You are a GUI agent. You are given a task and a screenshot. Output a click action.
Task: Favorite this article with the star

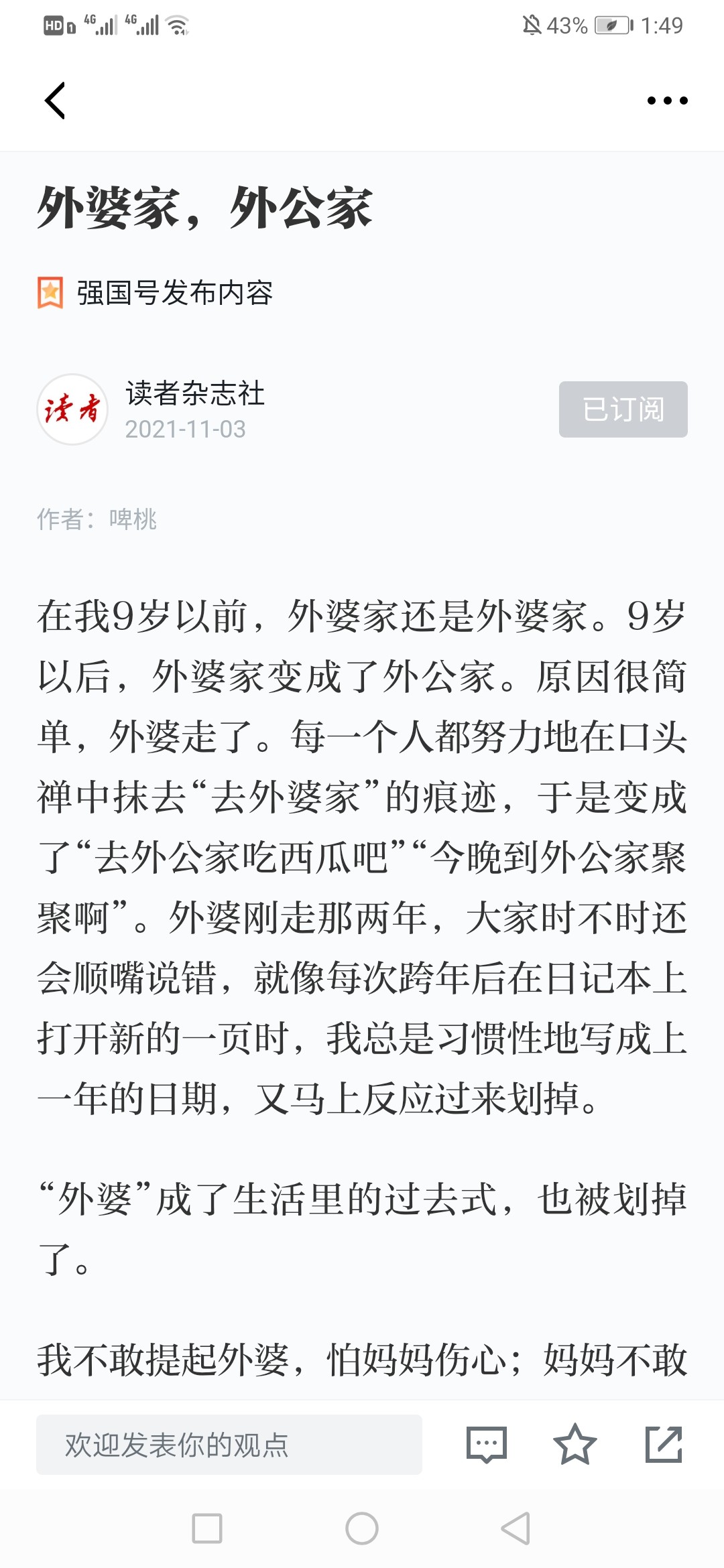575,1445
